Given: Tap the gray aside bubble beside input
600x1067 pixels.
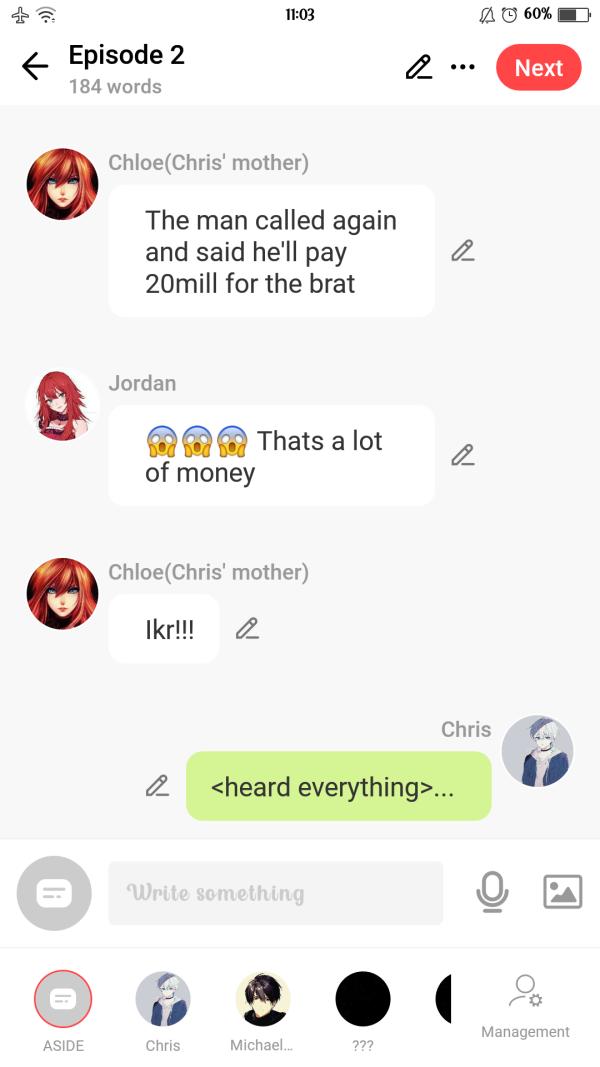Looking at the screenshot, I should pyautogui.click(x=54, y=893).
